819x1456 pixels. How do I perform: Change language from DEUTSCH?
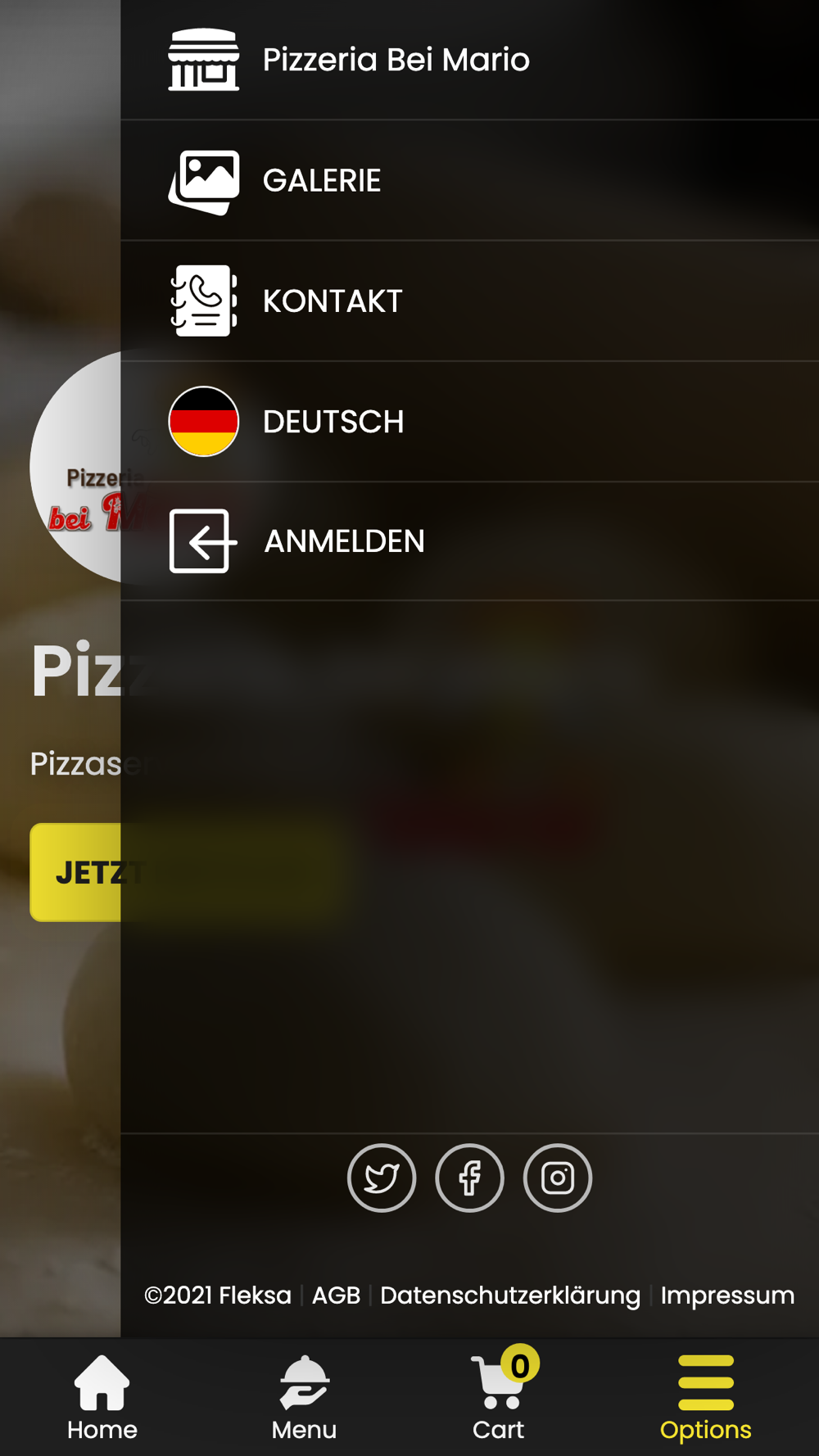(333, 422)
